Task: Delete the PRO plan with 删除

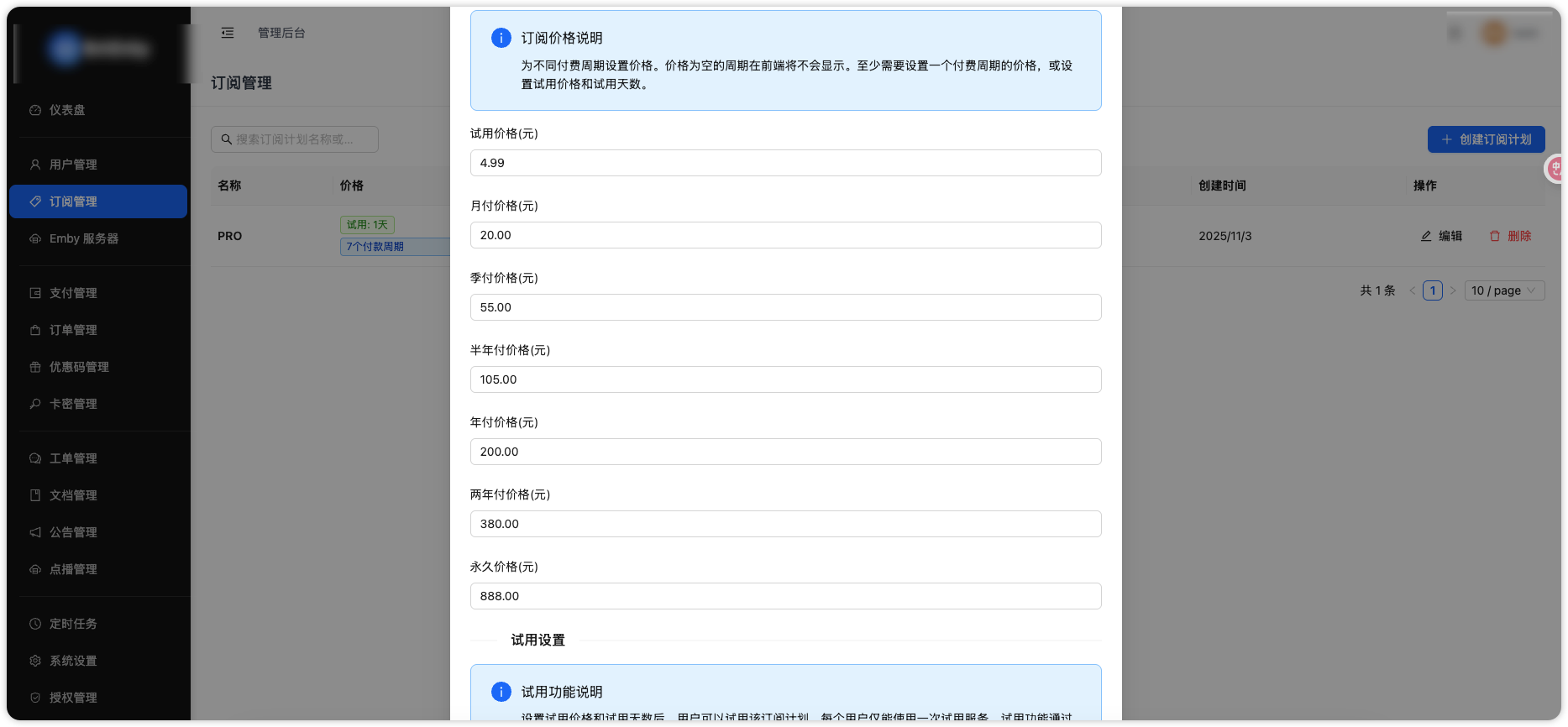Action: point(1510,236)
